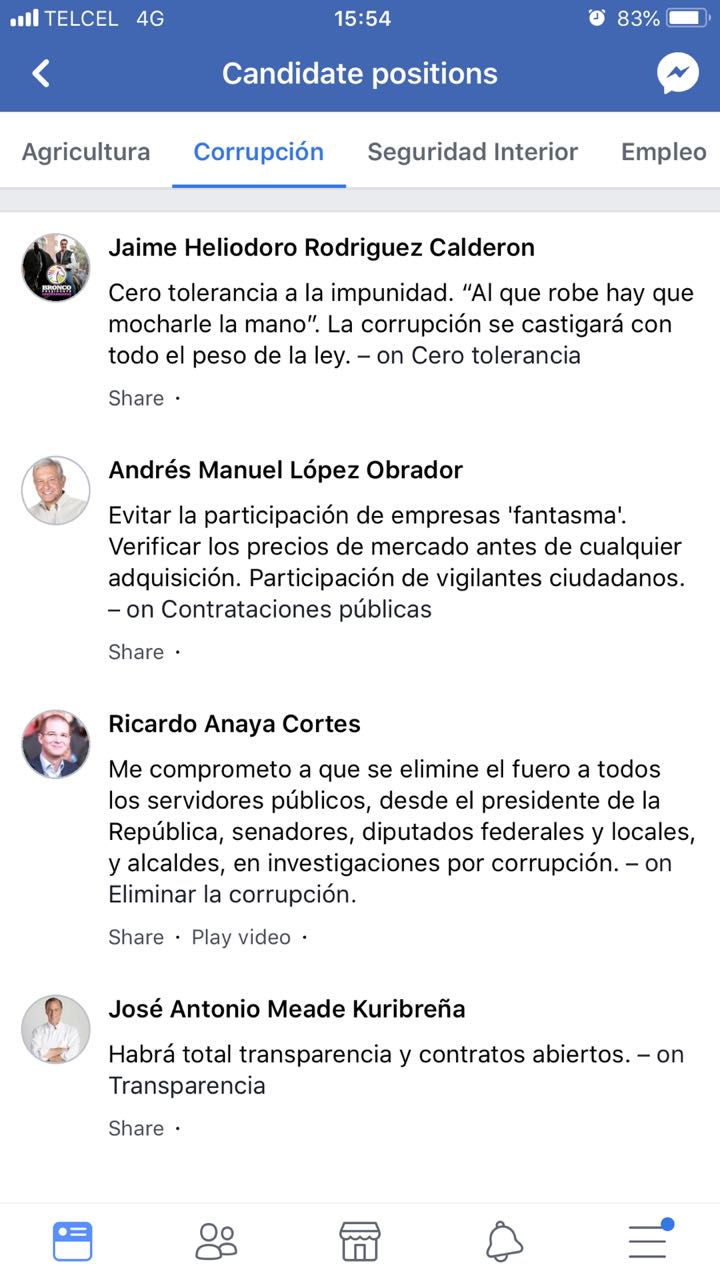Go back from Candidate positions

click(x=41, y=73)
